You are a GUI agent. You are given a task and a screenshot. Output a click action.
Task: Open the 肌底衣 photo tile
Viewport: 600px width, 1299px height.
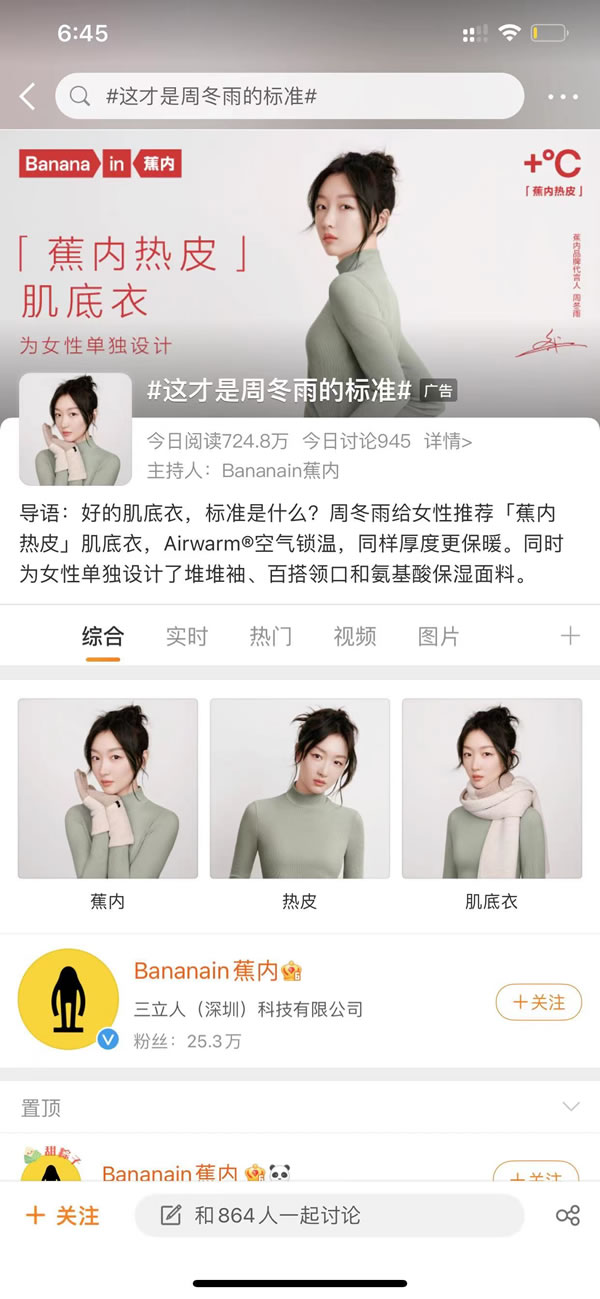tap(492, 789)
